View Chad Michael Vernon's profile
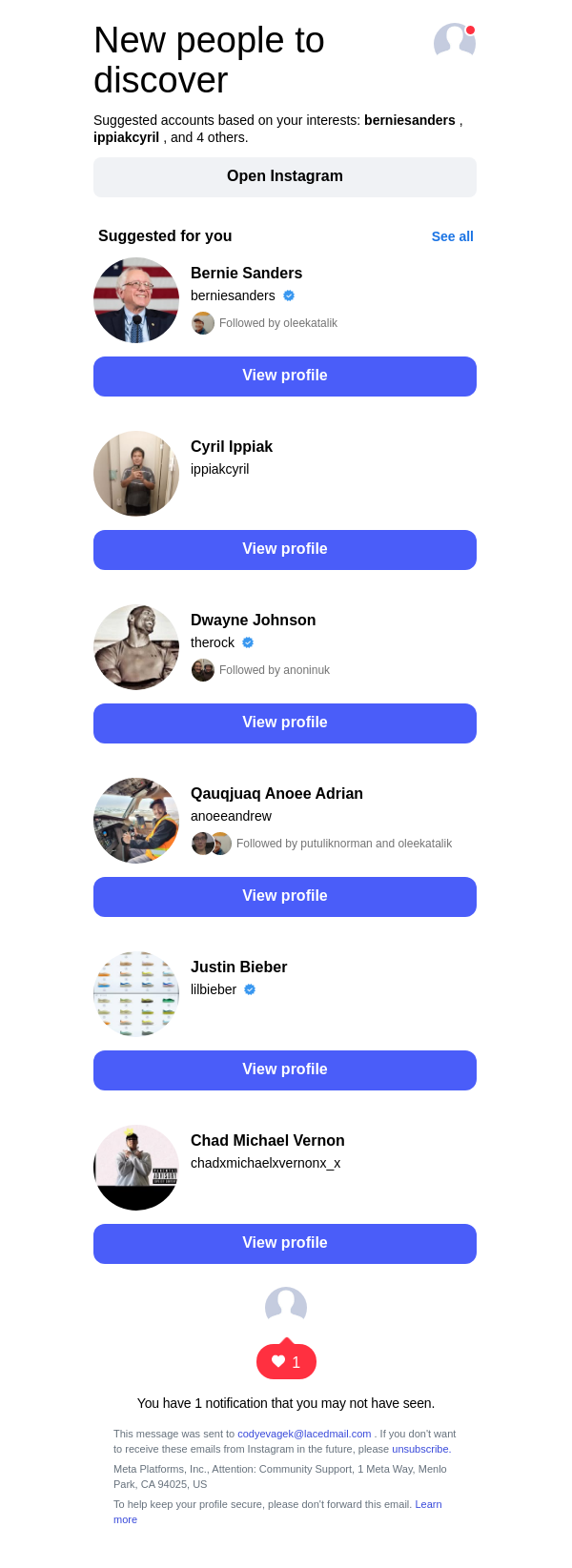The image size is (572, 1568). pos(285,1244)
